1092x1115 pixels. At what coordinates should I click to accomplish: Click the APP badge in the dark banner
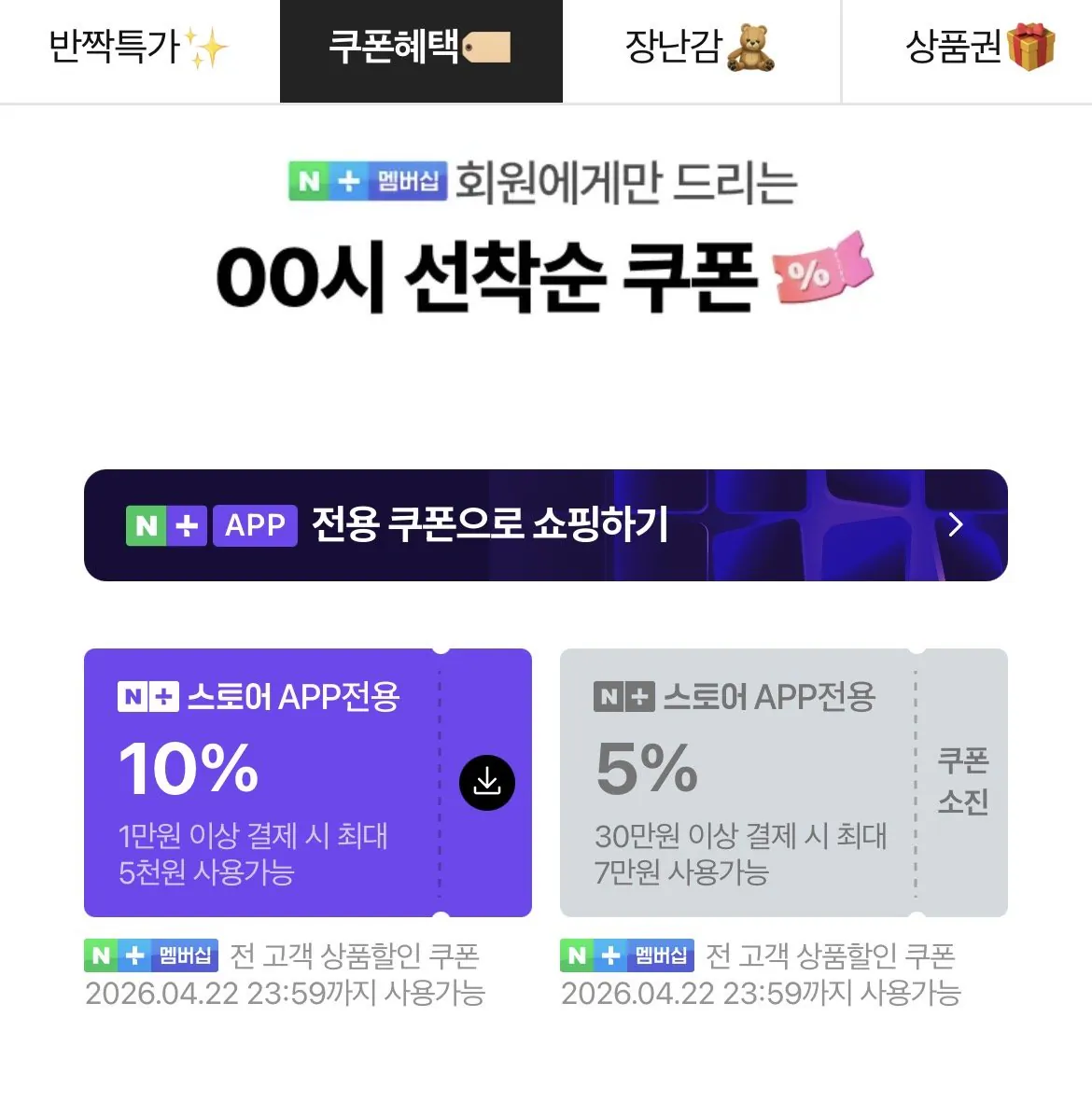coord(254,525)
